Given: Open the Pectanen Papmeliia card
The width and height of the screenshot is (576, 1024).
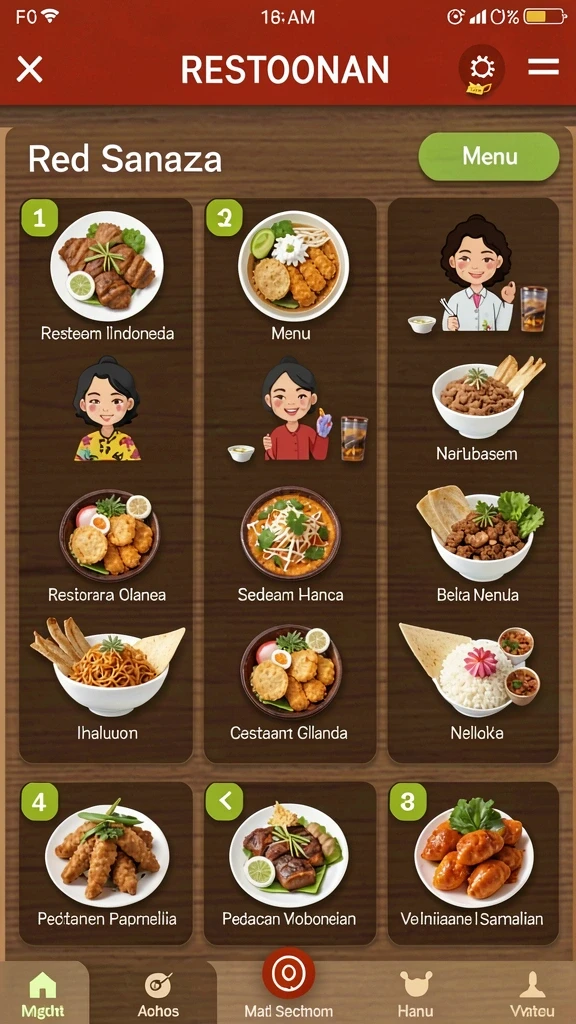Looking at the screenshot, I should [x=106, y=863].
